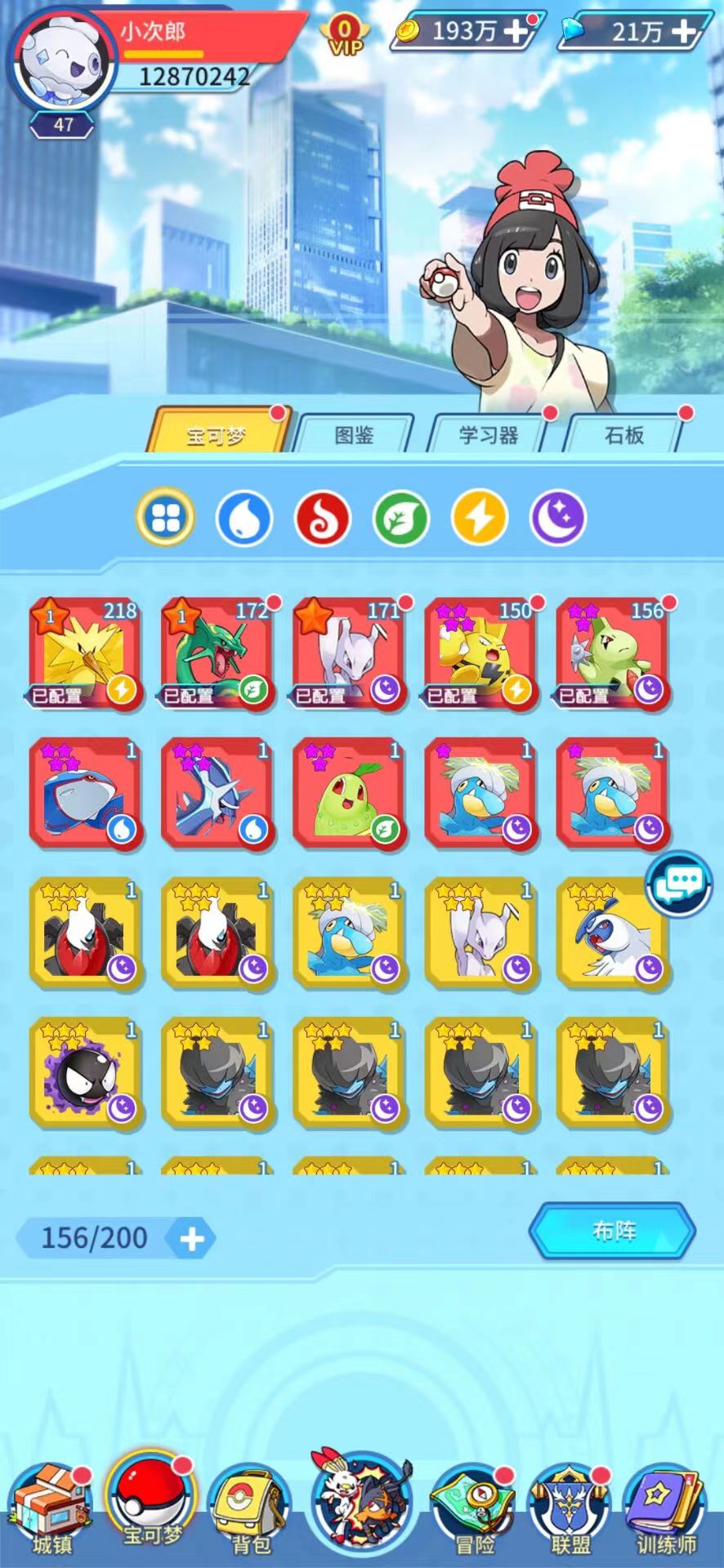Open the floating chat bubble
The height and width of the screenshot is (1568, 724).
point(678,884)
